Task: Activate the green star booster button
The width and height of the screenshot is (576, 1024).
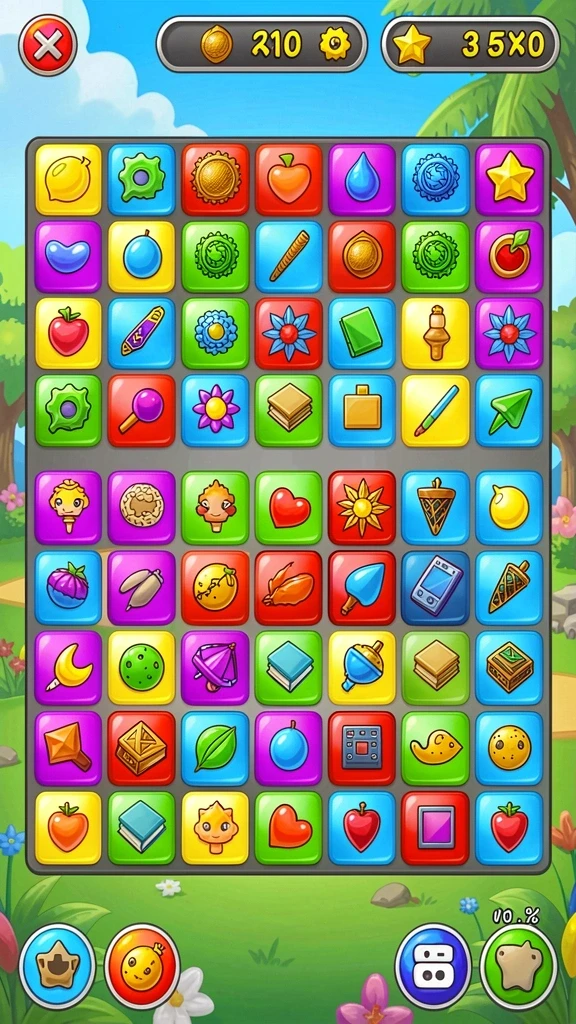Action: pyautogui.click(x=519, y=967)
